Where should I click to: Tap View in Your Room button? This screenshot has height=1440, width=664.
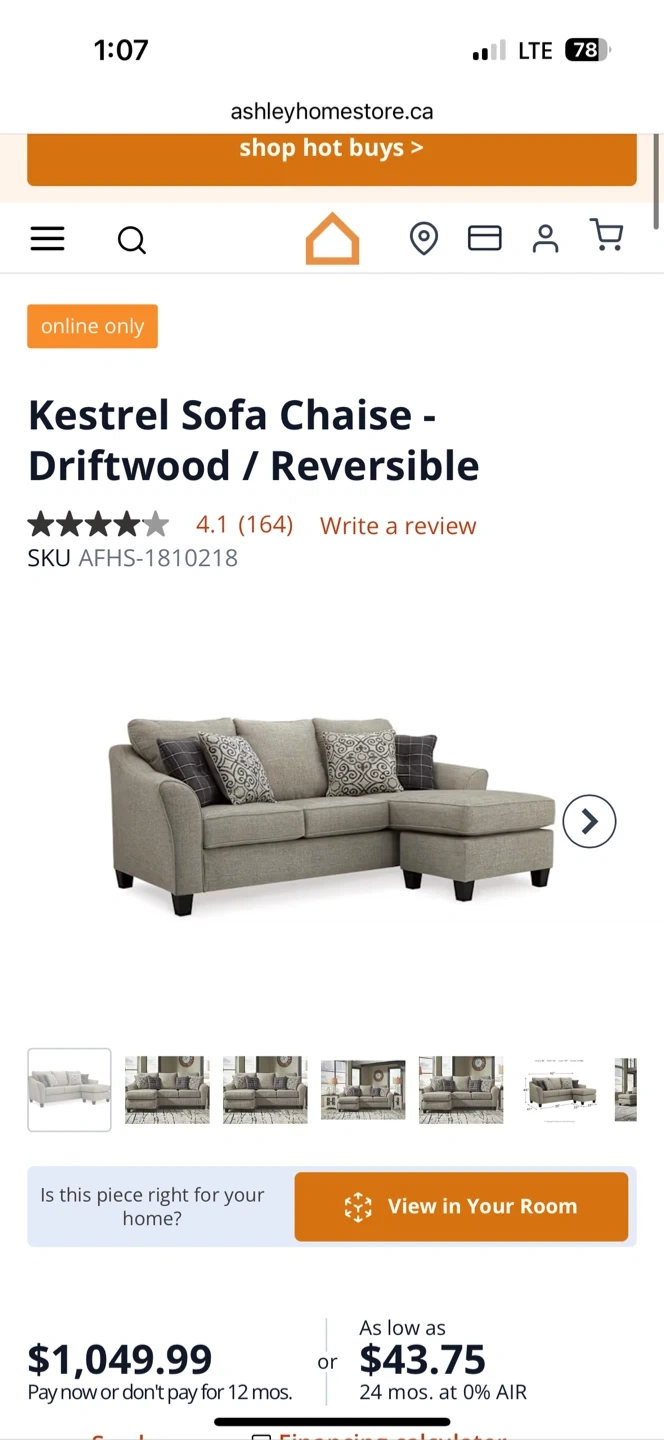point(461,1207)
